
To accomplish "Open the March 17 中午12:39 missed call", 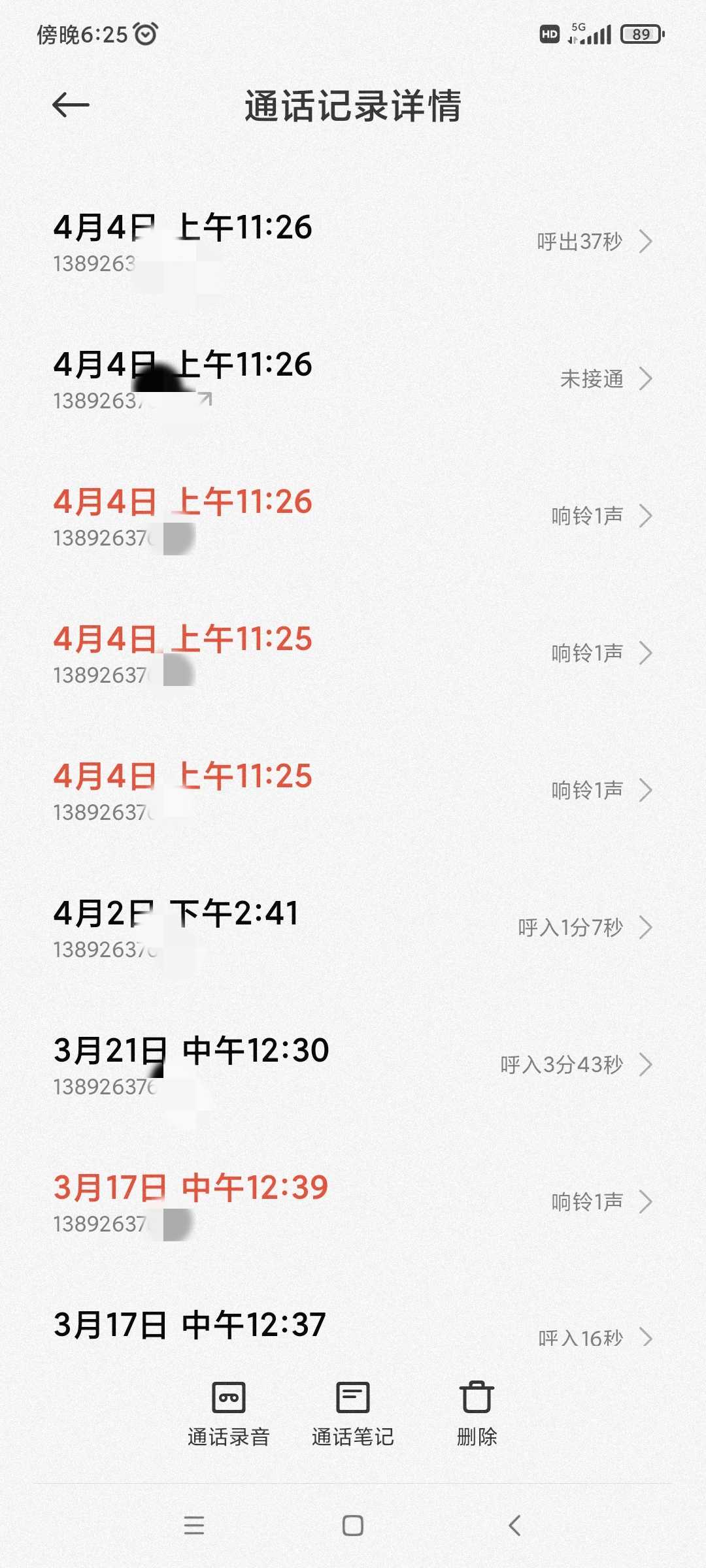I will [x=353, y=1203].
